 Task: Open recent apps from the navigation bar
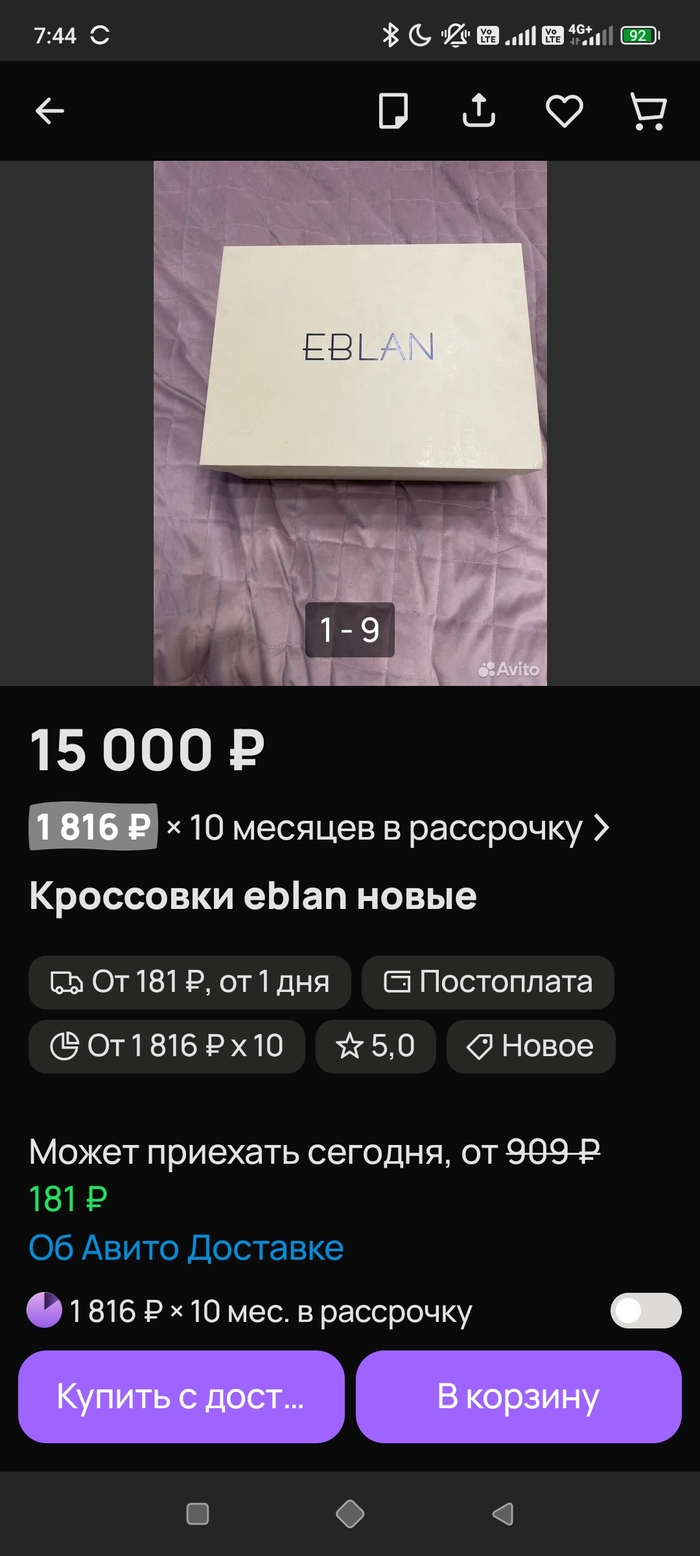point(198,1514)
